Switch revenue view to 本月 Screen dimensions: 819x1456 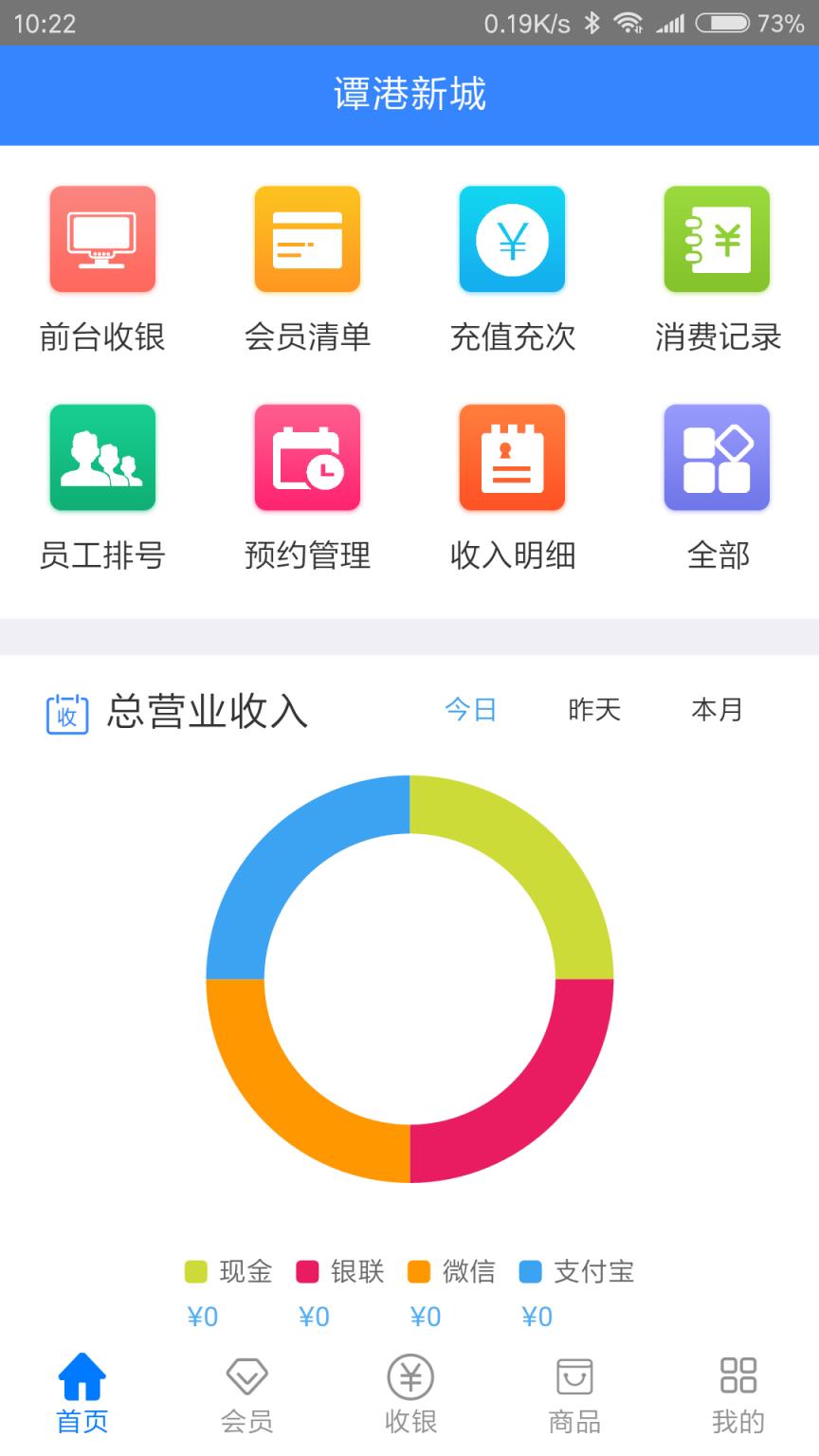tap(717, 711)
